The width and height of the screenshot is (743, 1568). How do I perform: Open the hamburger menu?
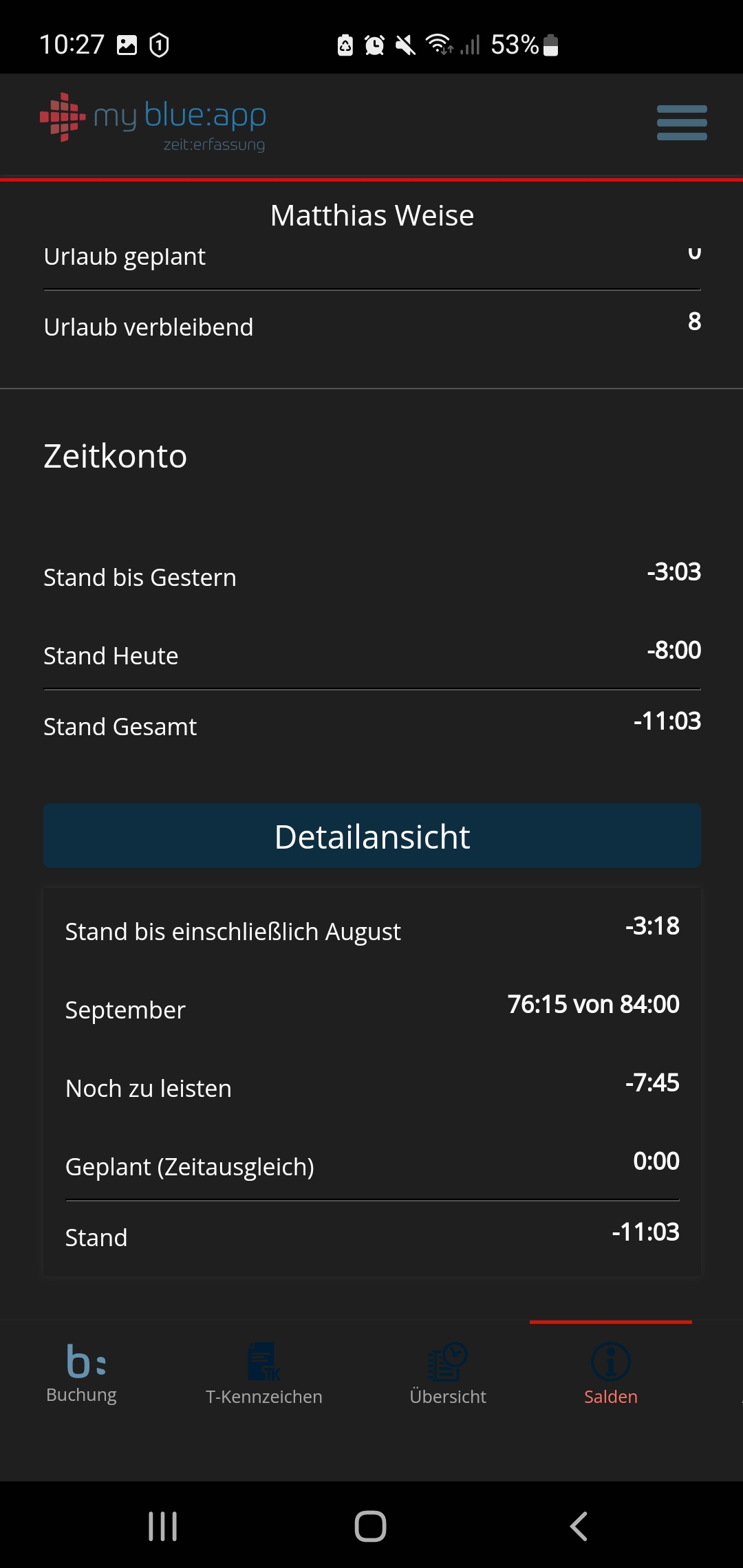681,123
